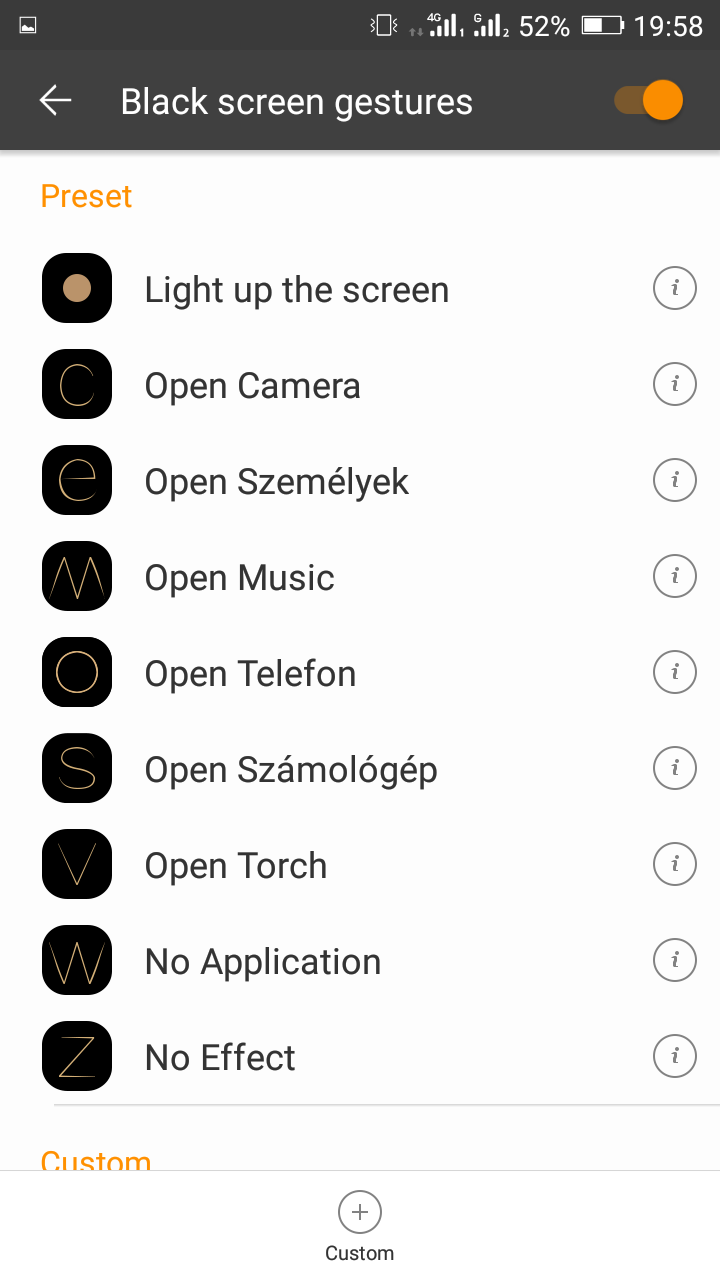View info for the Open Torch gesture

point(675,863)
